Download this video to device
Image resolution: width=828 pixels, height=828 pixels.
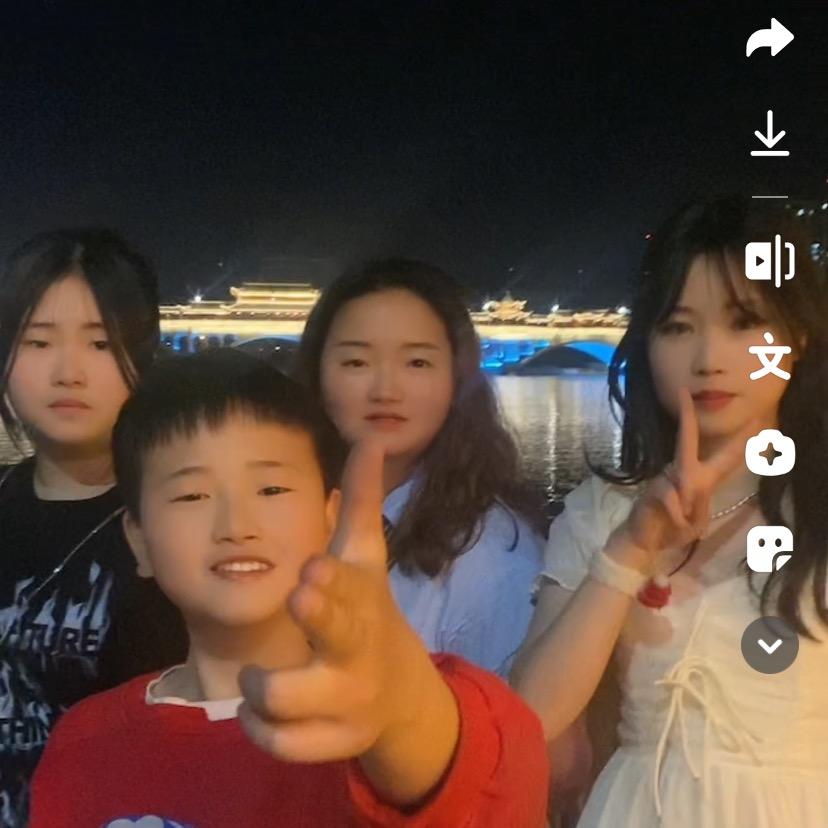[769, 134]
